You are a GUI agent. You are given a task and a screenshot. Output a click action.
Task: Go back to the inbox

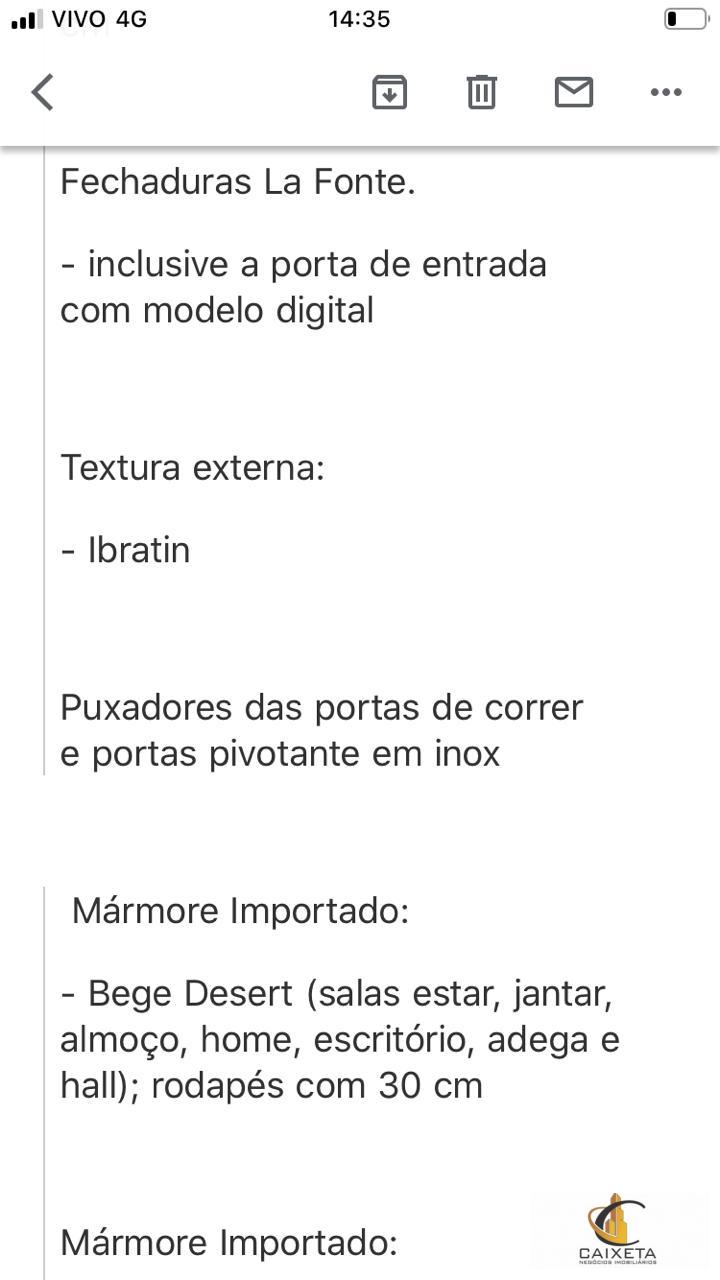[x=42, y=92]
